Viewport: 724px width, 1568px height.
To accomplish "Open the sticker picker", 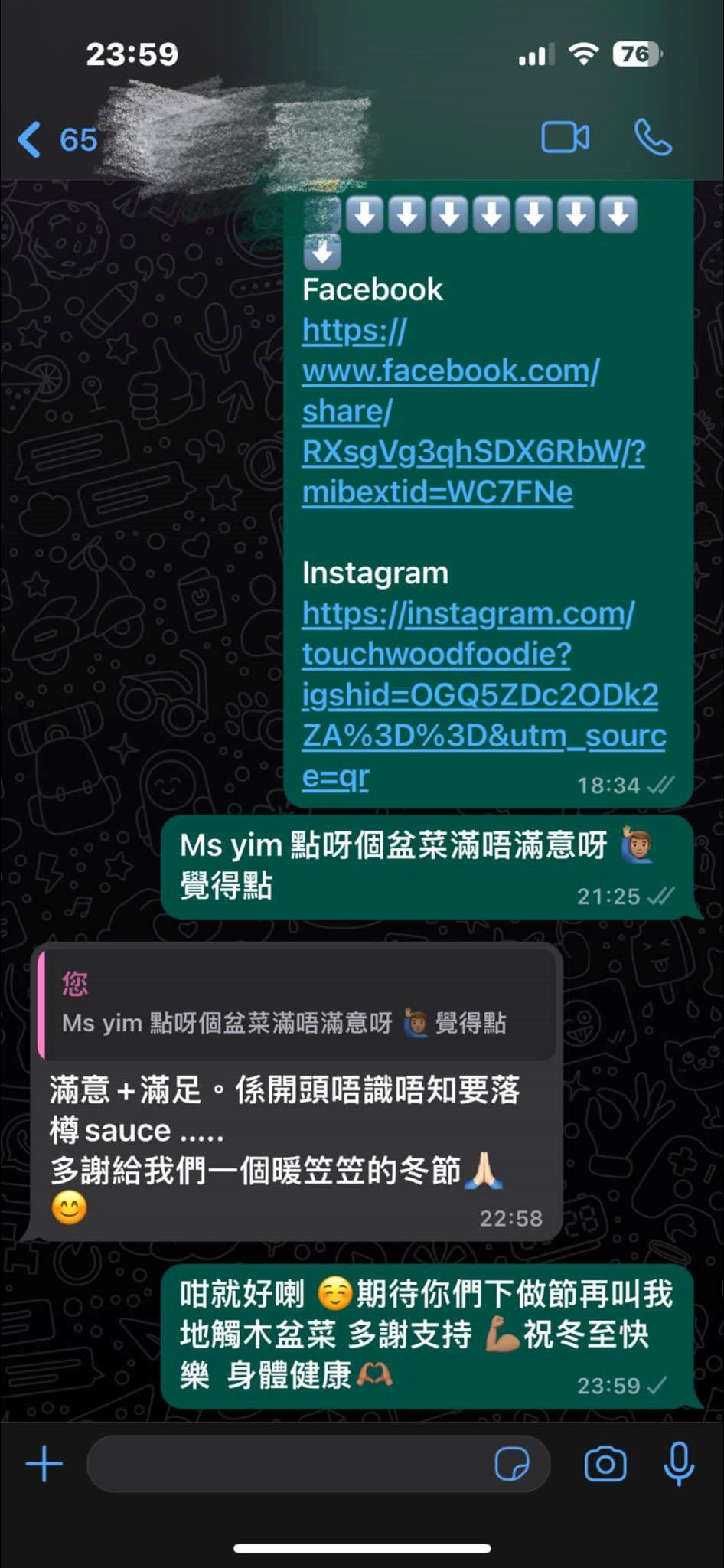I will [x=511, y=1465].
